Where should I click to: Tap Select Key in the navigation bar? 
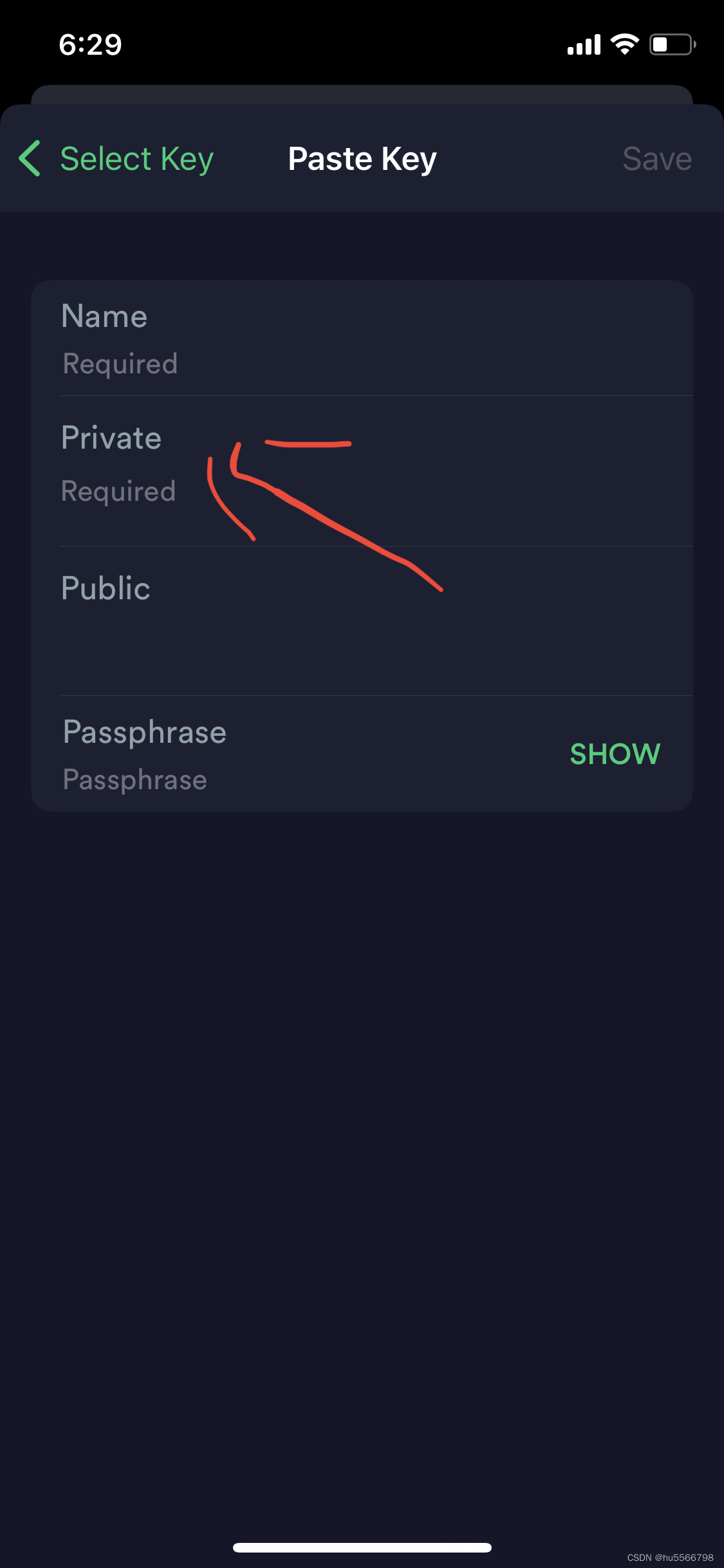tap(136, 158)
